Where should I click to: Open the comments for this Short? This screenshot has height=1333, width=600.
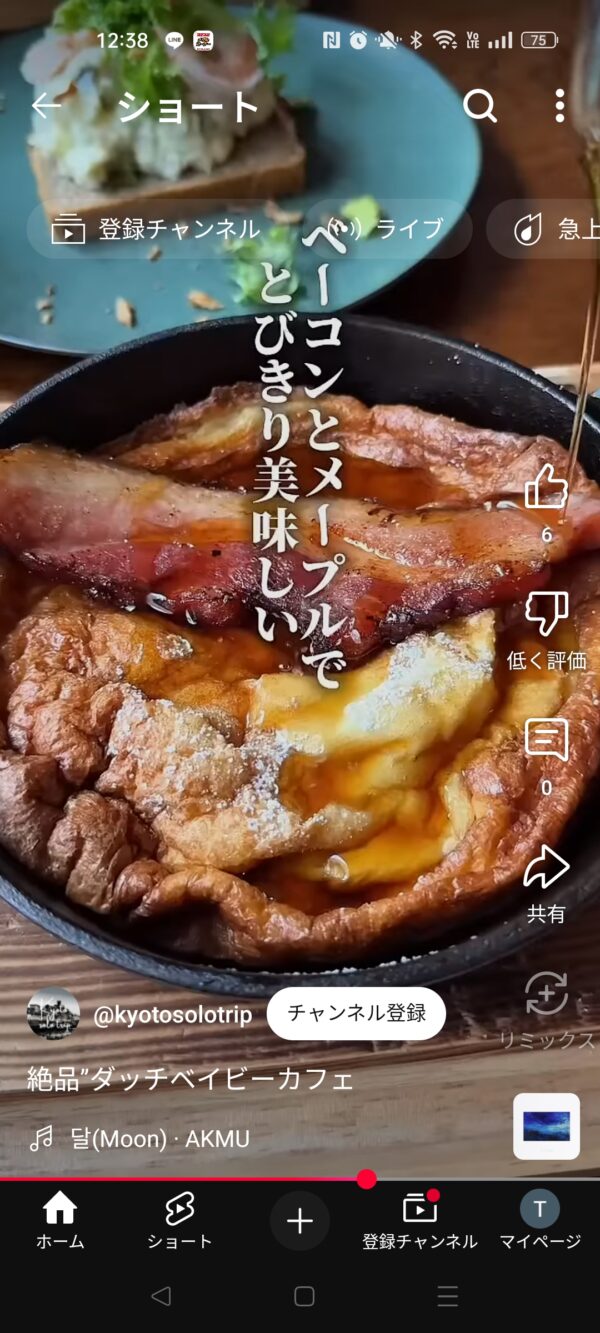pos(546,742)
